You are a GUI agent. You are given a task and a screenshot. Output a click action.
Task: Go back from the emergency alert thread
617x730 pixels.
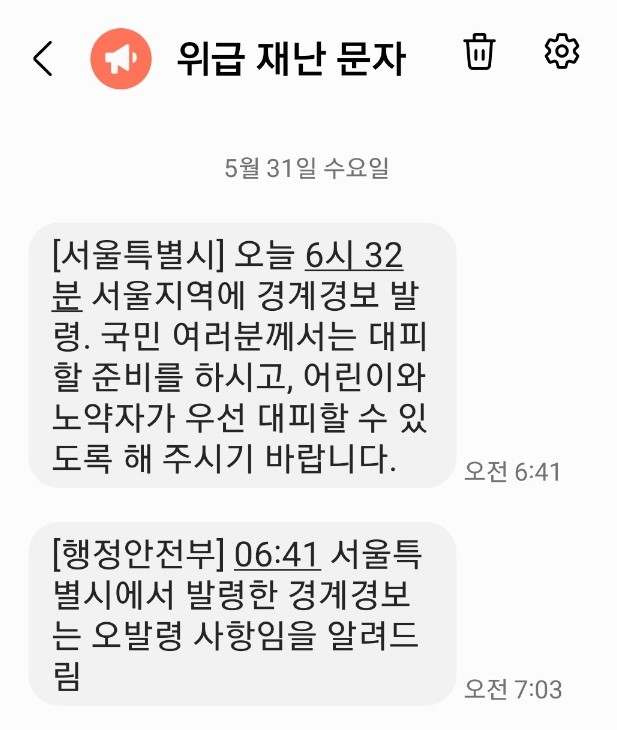42,59
